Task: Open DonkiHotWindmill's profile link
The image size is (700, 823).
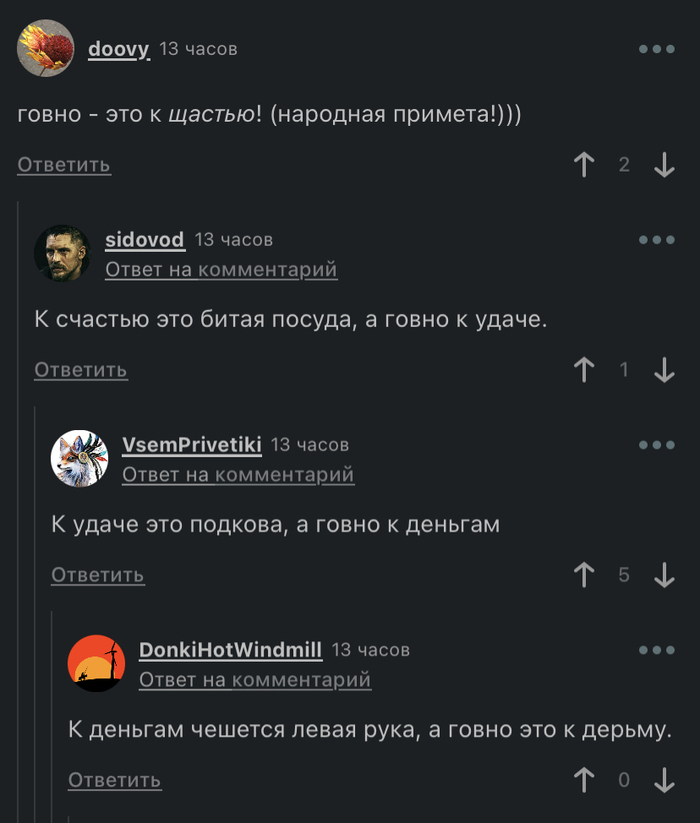Action: tap(230, 650)
